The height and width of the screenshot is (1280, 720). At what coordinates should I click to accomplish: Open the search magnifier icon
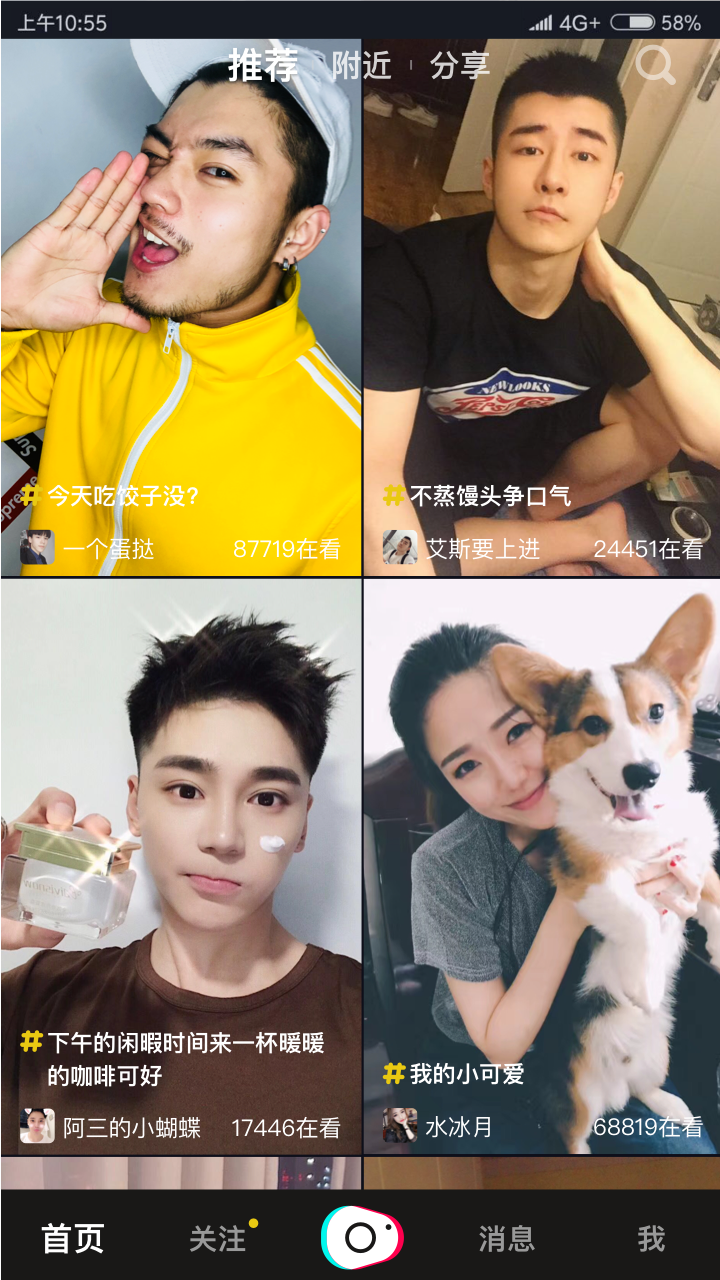(x=656, y=64)
